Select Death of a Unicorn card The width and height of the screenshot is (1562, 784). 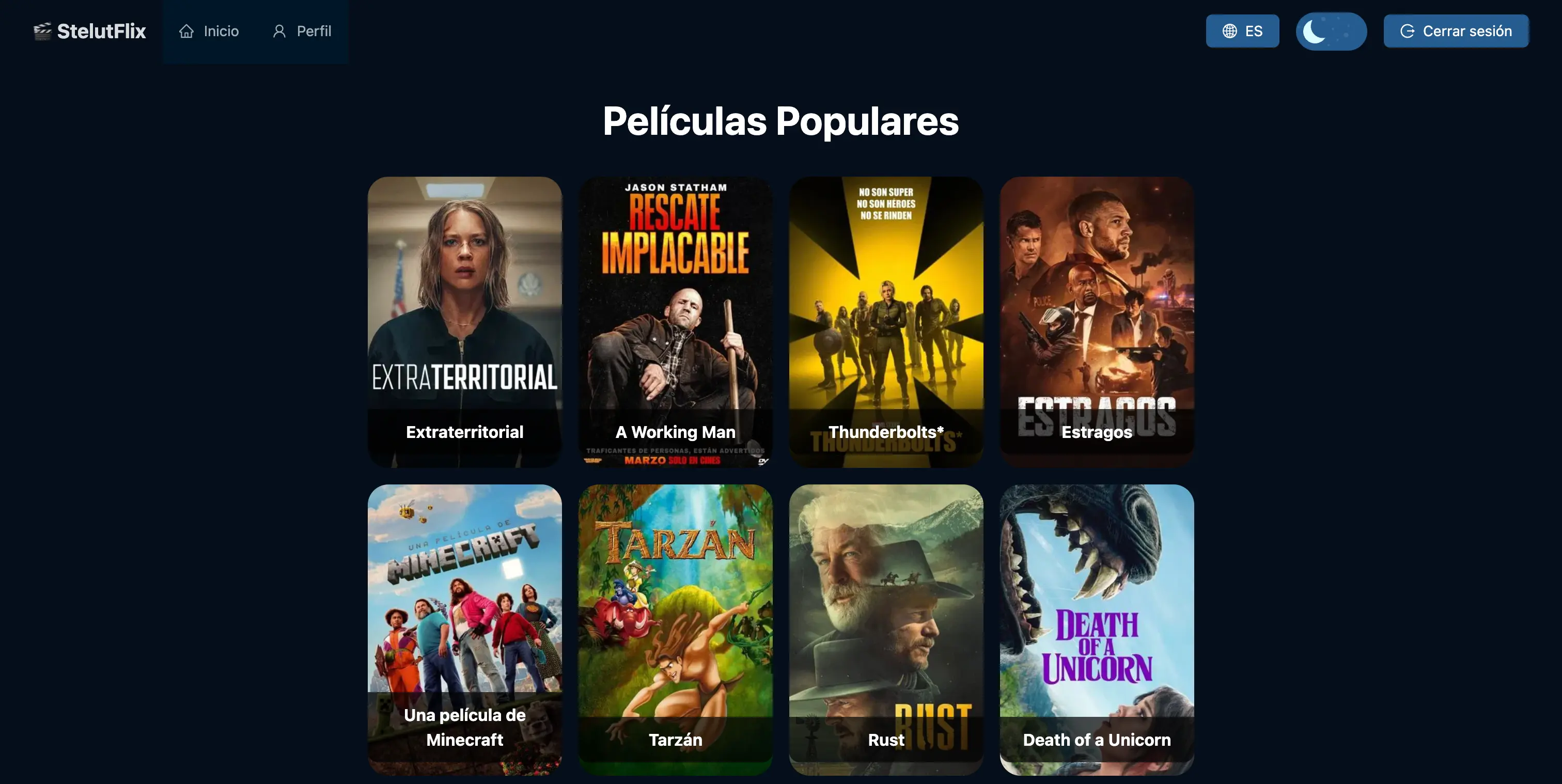point(1096,629)
